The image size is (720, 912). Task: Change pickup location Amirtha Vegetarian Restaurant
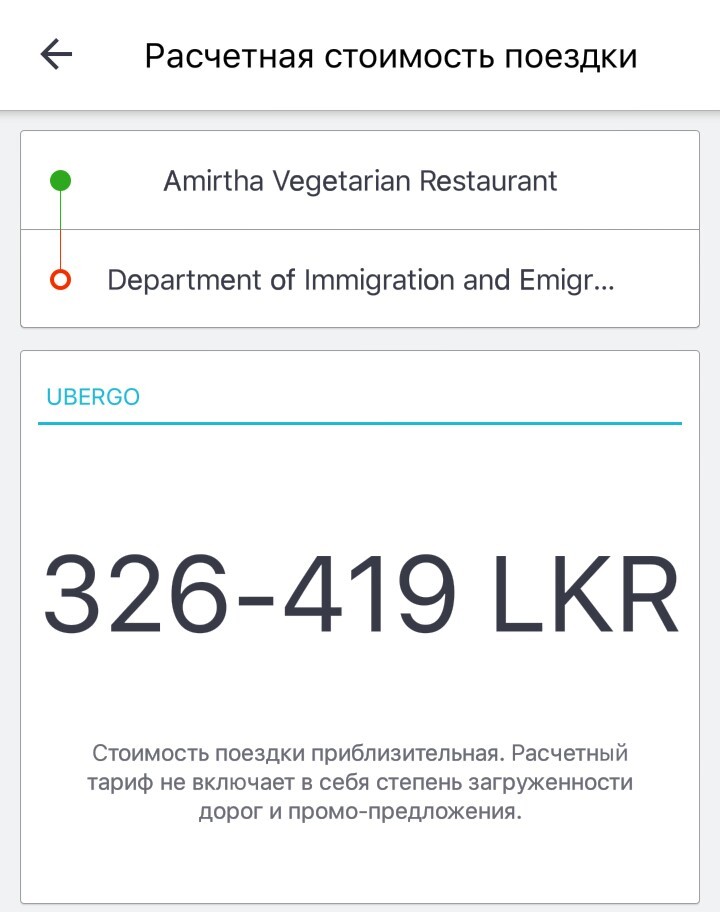pos(360,181)
